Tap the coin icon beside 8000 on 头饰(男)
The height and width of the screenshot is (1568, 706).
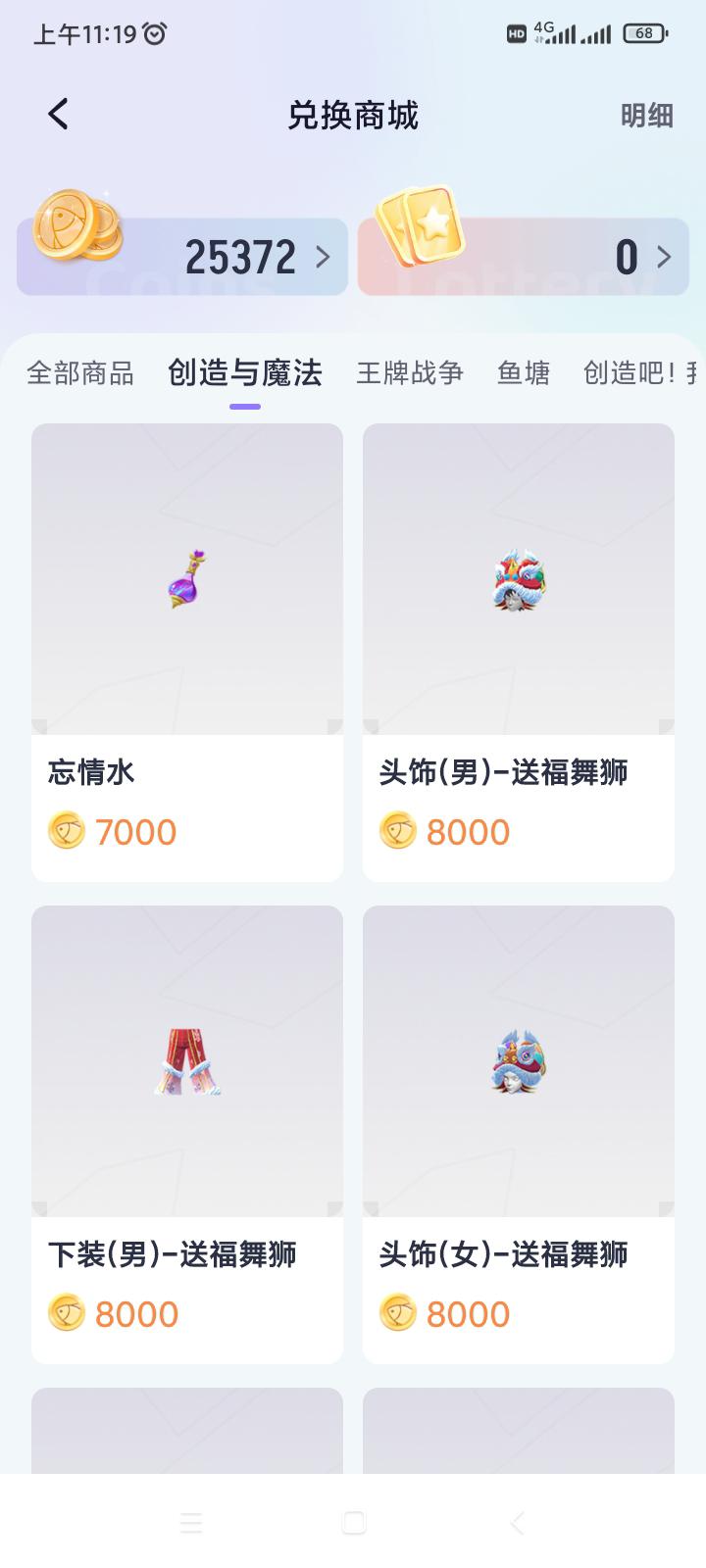coord(397,831)
